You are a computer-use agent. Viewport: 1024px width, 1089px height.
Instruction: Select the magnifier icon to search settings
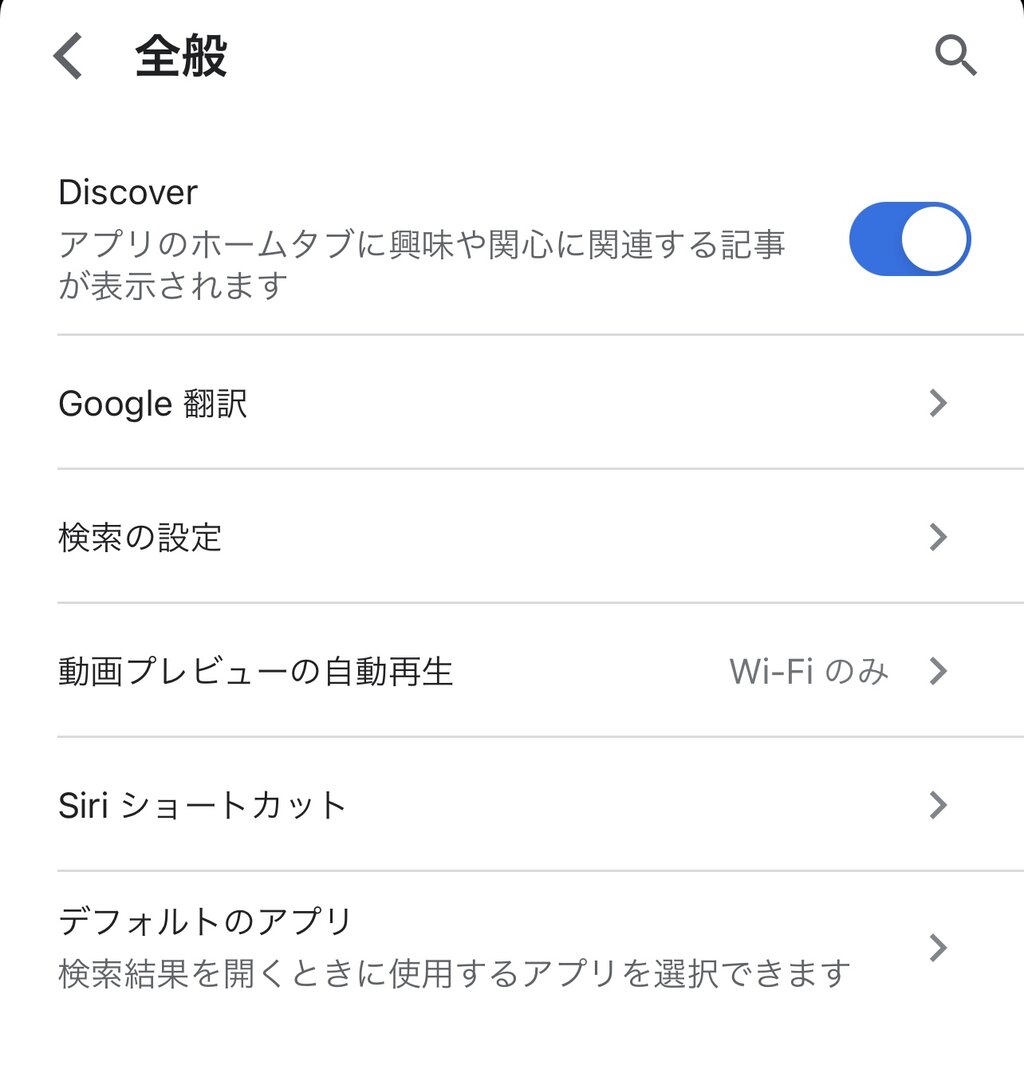[957, 55]
